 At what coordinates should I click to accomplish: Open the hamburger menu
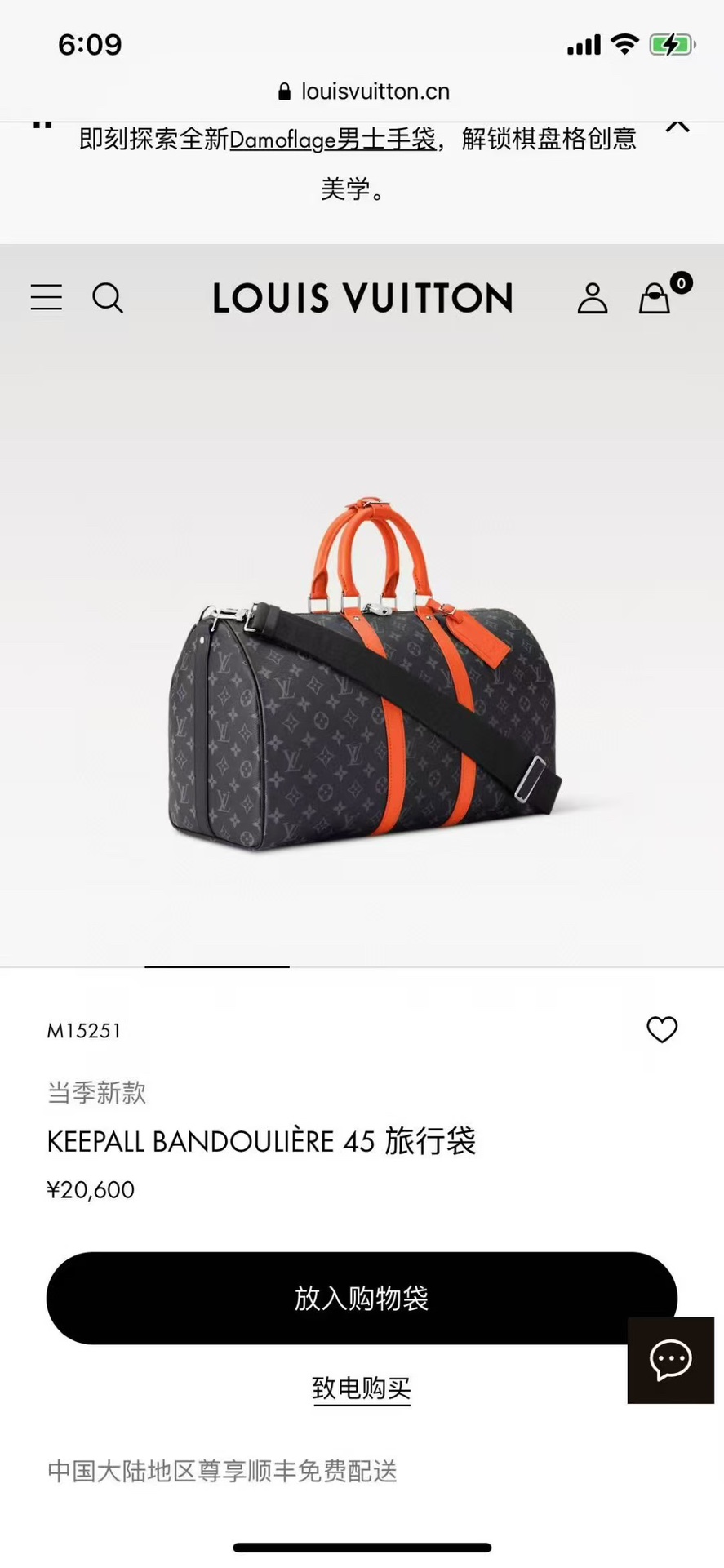(x=47, y=297)
